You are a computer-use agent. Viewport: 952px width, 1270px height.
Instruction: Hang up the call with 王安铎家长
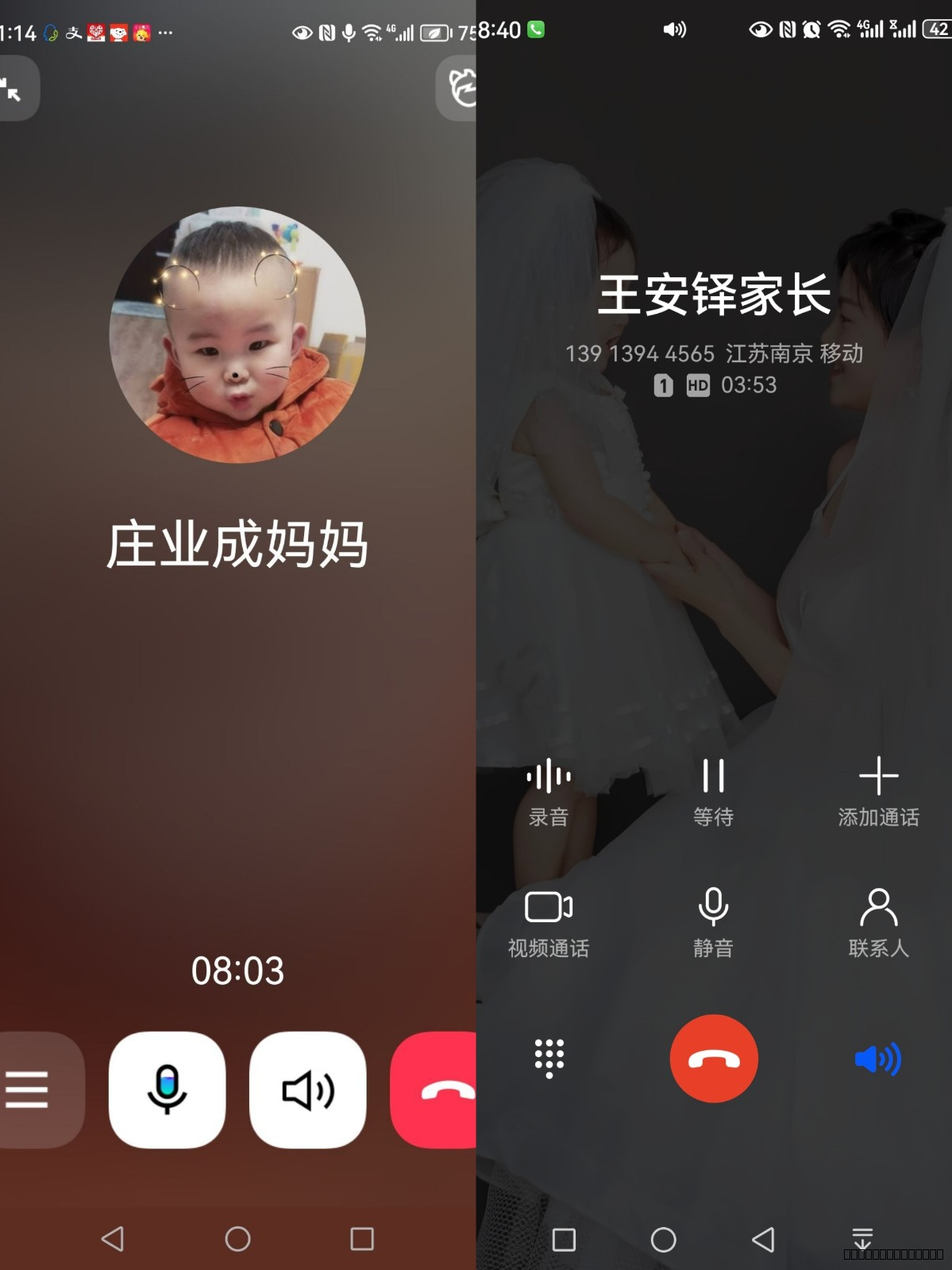click(x=714, y=1059)
